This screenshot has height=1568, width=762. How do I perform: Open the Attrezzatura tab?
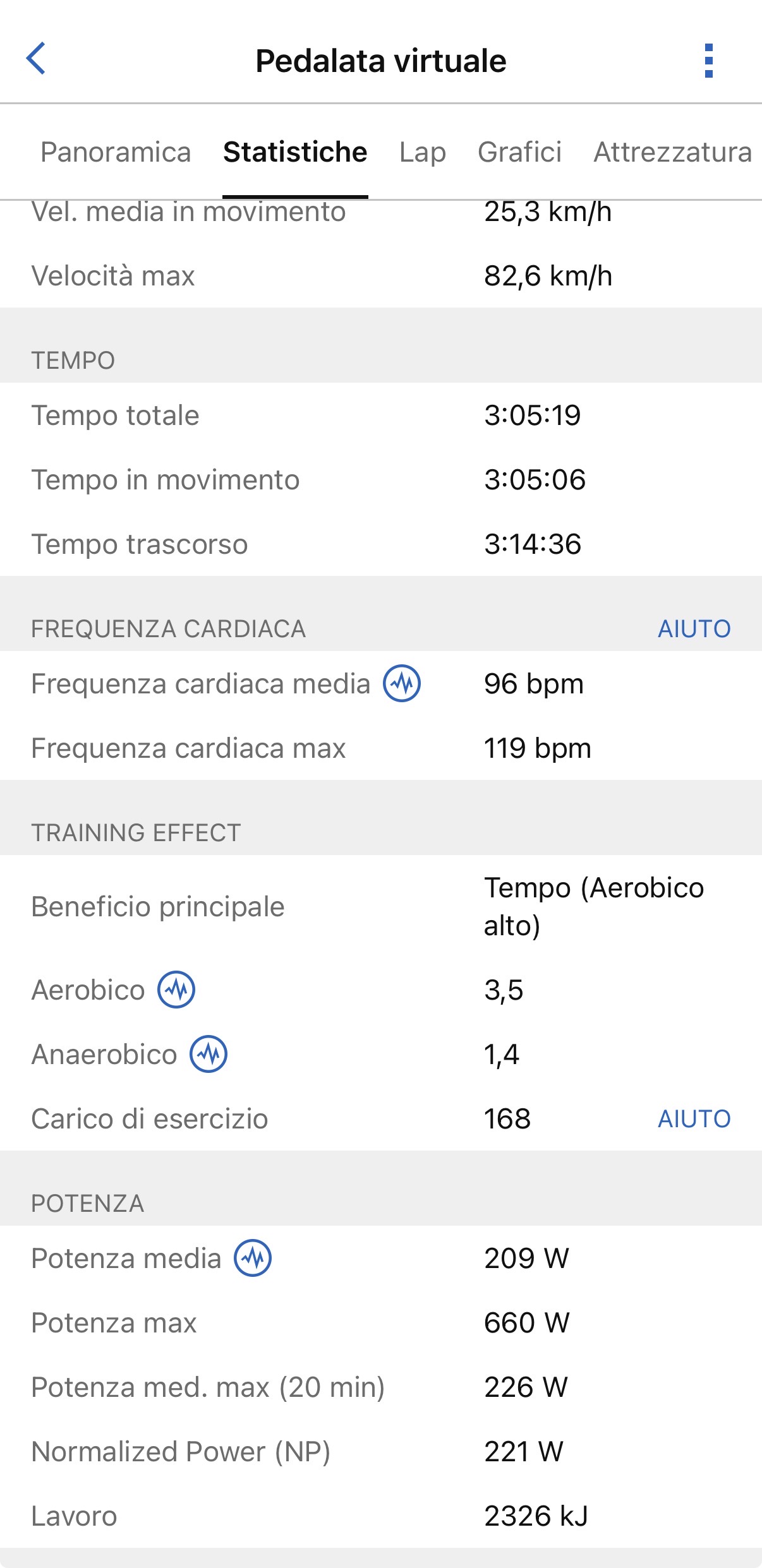(672, 152)
